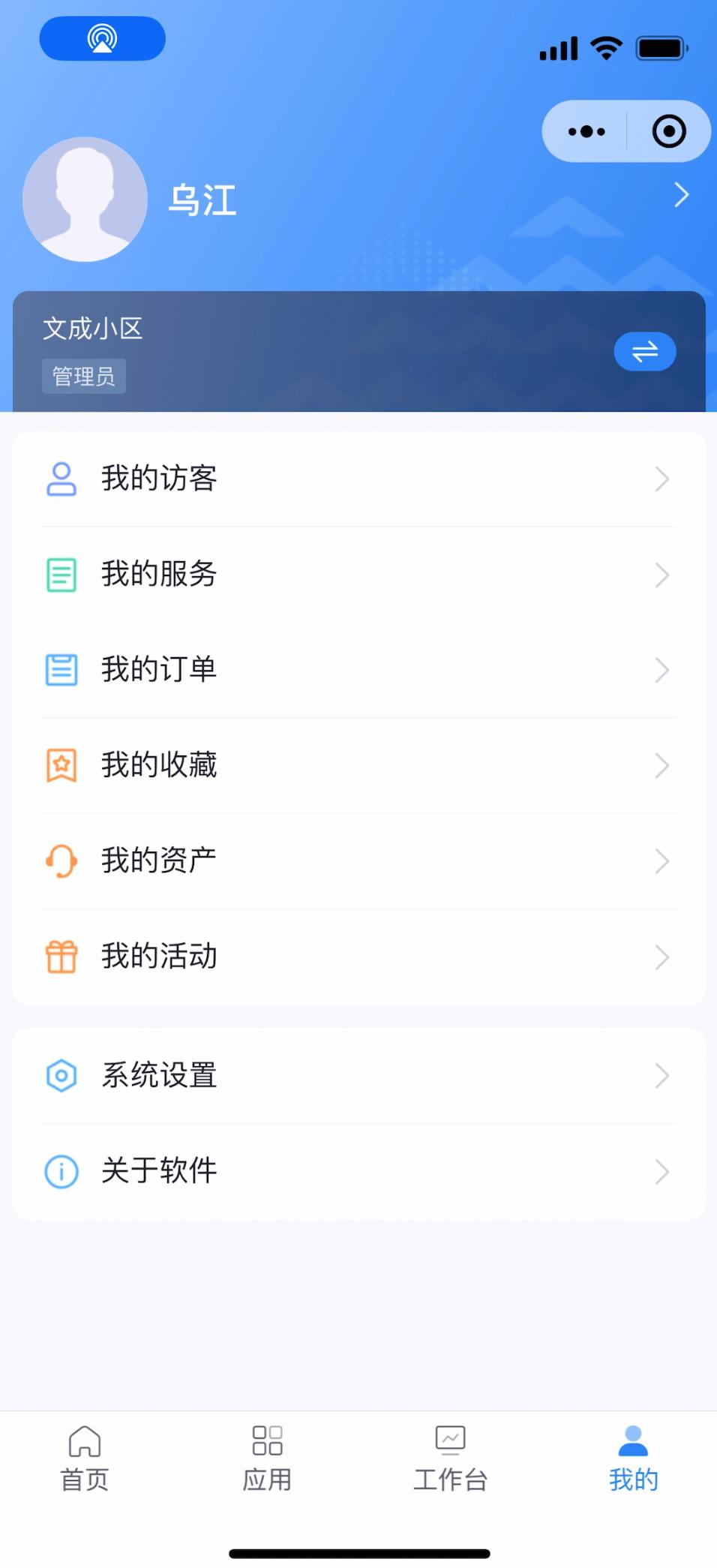
Task: Expand 系统设置 using its right arrow
Action: click(661, 1075)
